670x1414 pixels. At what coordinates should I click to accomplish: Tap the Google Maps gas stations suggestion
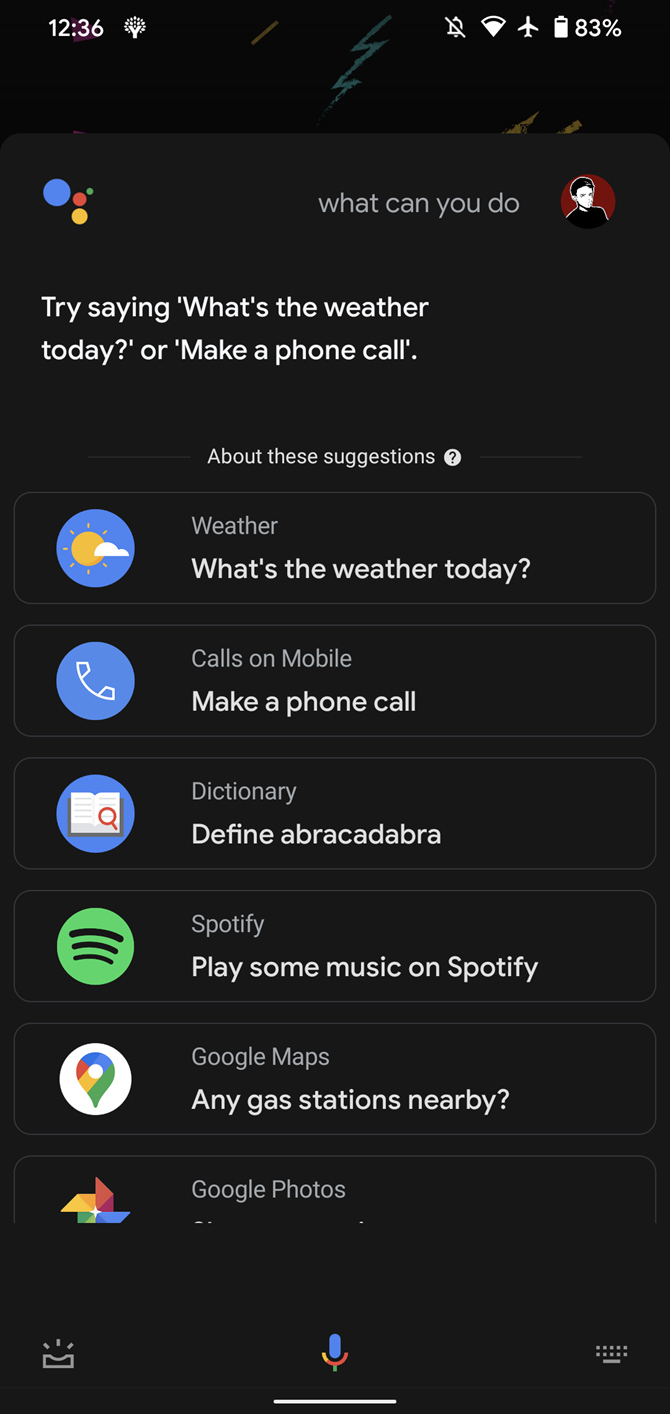point(335,1079)
